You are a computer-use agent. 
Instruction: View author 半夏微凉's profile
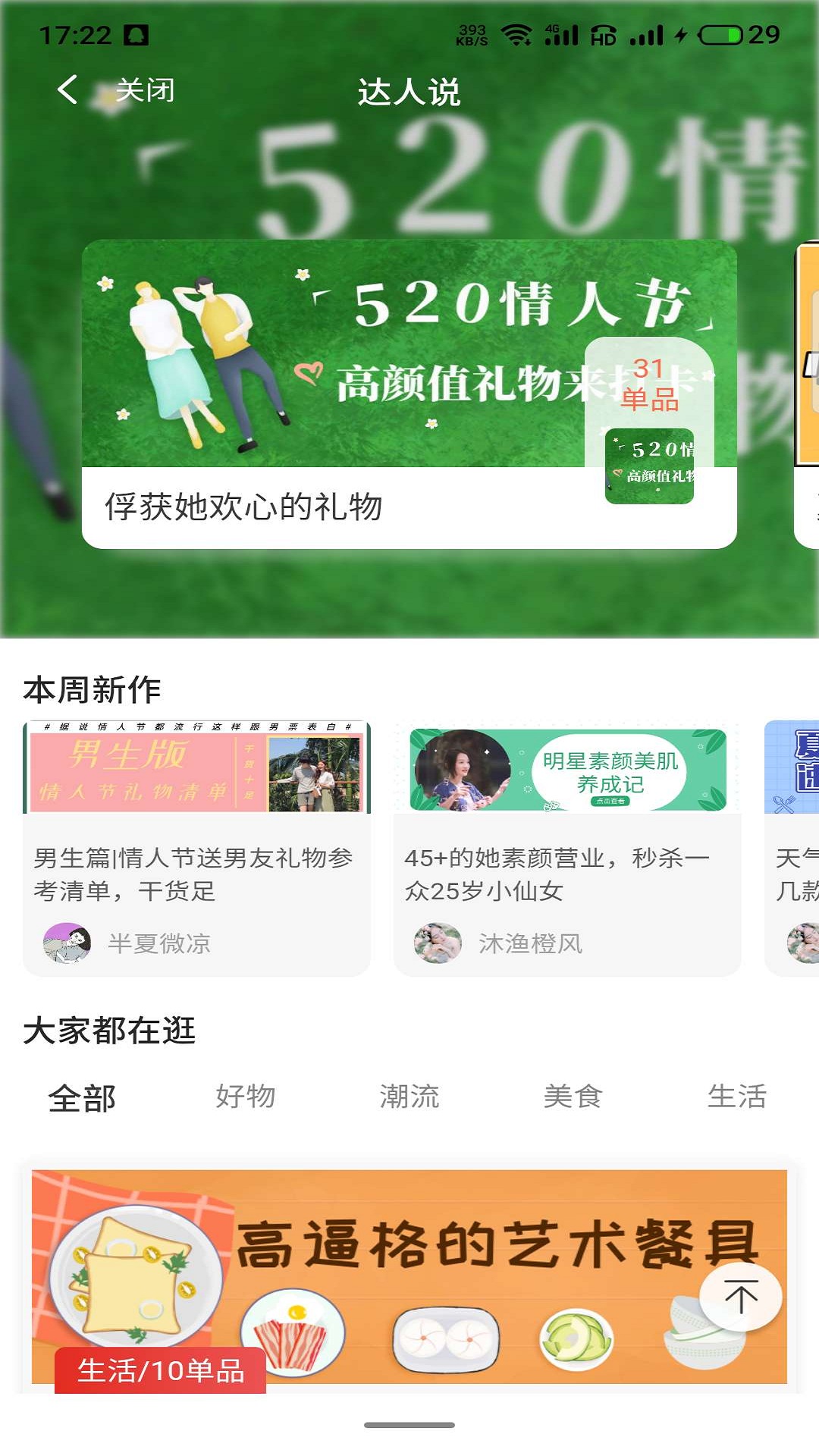click(127, 943)
